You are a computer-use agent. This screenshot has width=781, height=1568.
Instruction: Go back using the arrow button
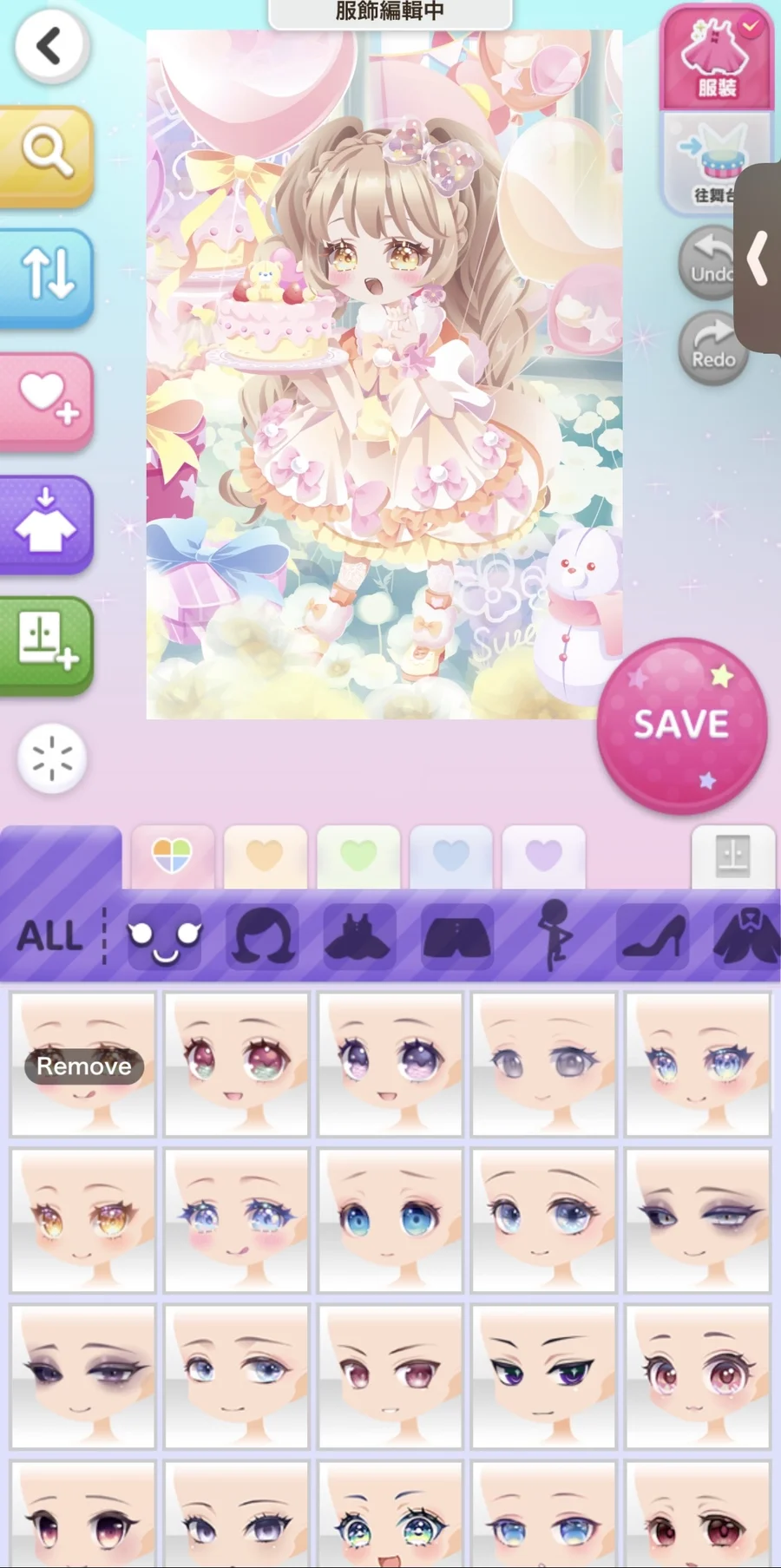tap(50, 46)
